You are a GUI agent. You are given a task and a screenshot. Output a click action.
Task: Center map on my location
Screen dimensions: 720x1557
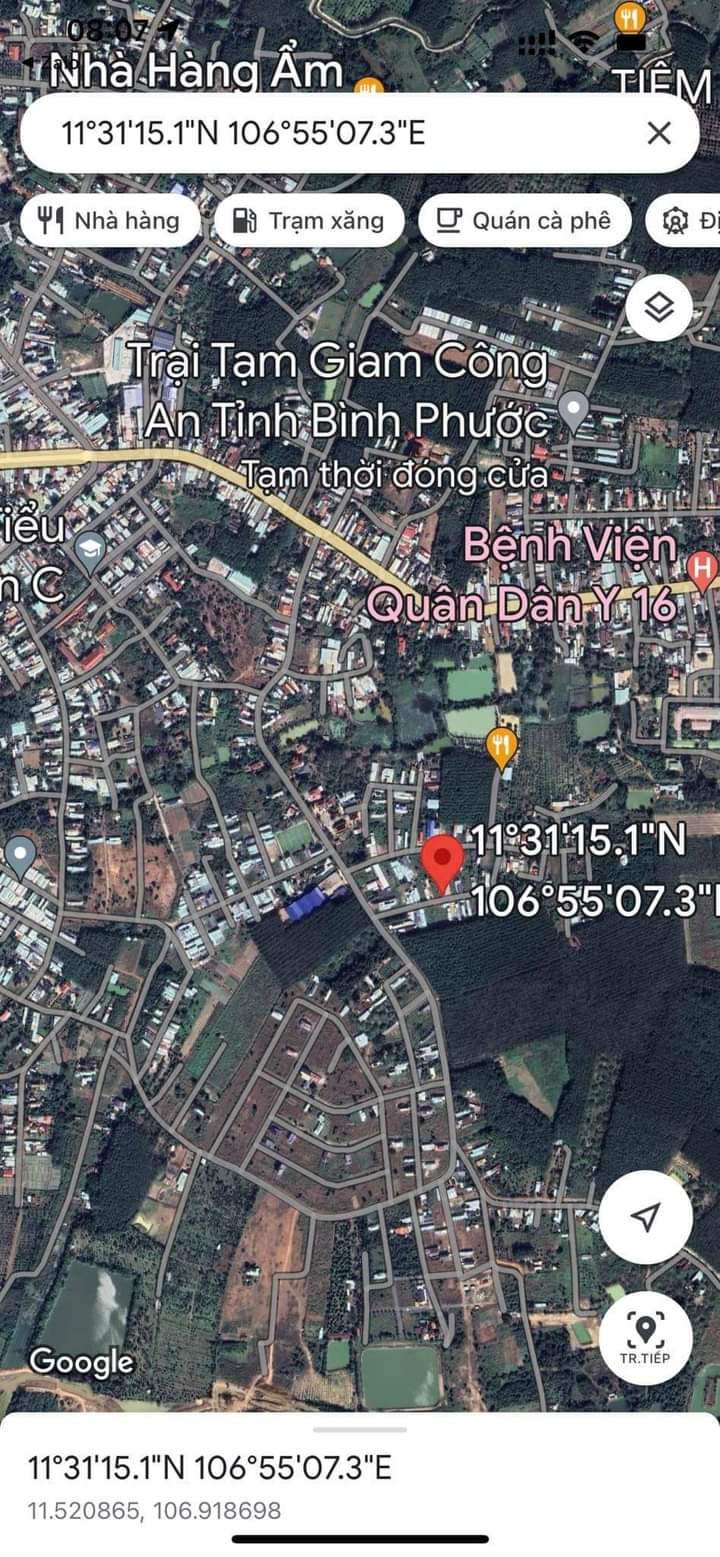(646, 1217)
